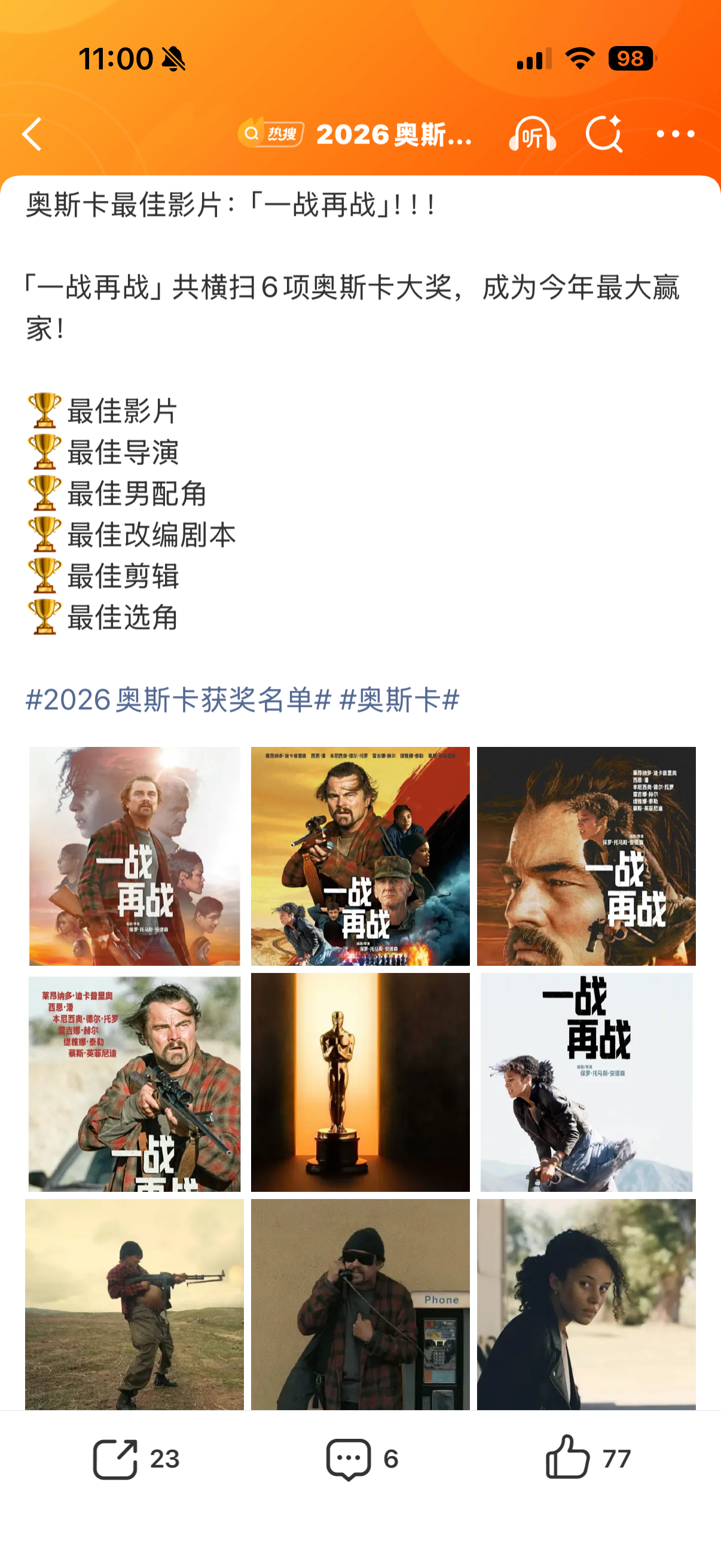The width and height of the screenshot is (721, 1568).
Task: Like this post with 77 likes
Action: [x=587, y=1459]
